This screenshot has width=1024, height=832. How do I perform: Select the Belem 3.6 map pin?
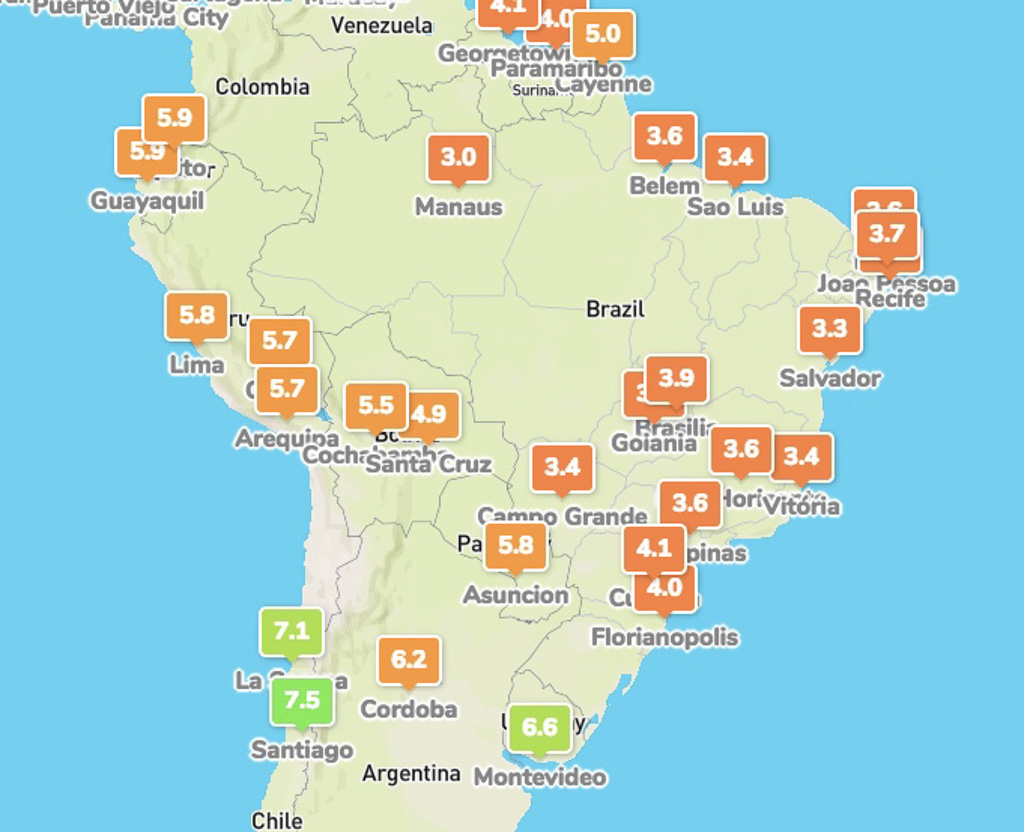click(x=664, y=137)
